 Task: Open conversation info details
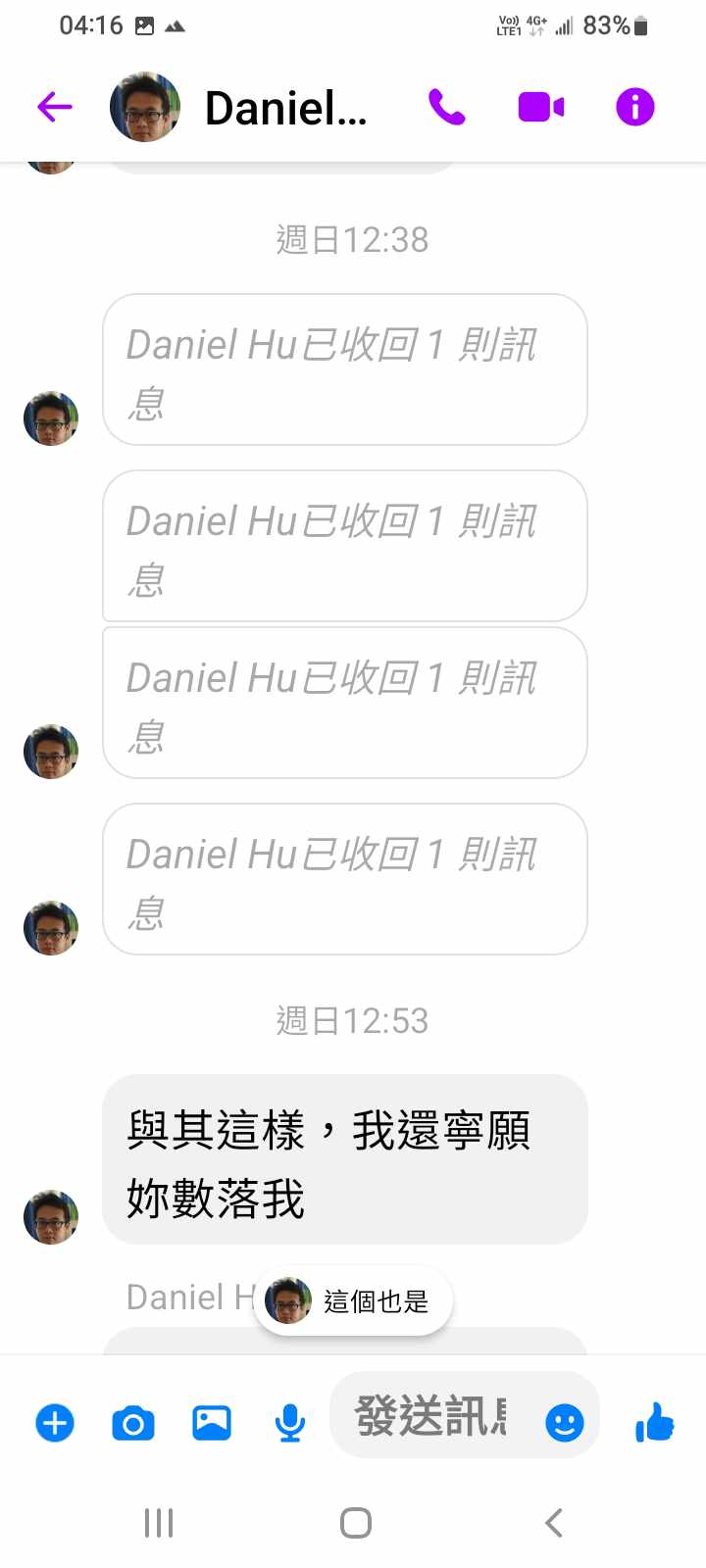[x=634, y=107]
